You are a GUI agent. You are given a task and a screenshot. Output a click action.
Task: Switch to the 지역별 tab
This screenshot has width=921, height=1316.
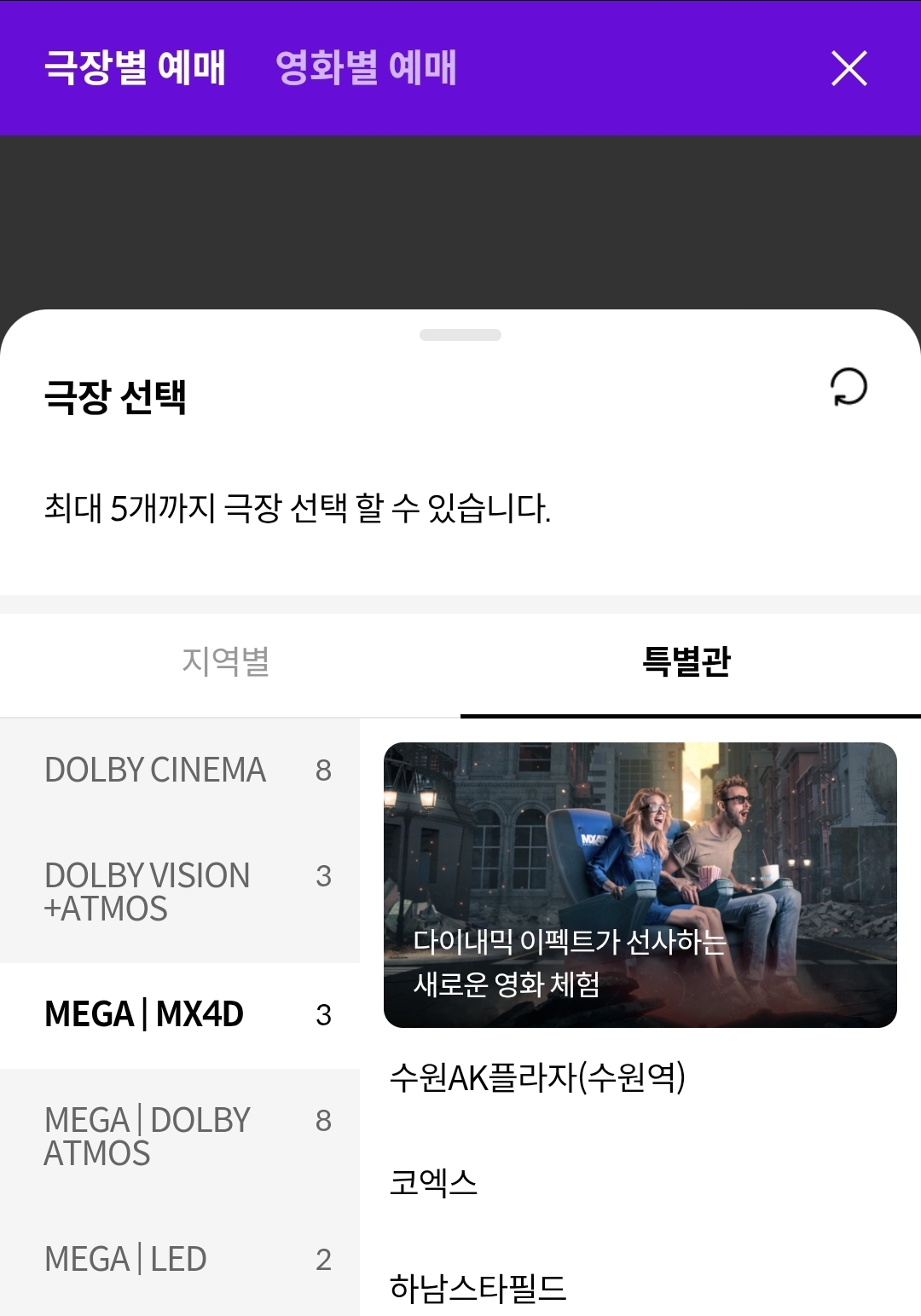(226, 661)
